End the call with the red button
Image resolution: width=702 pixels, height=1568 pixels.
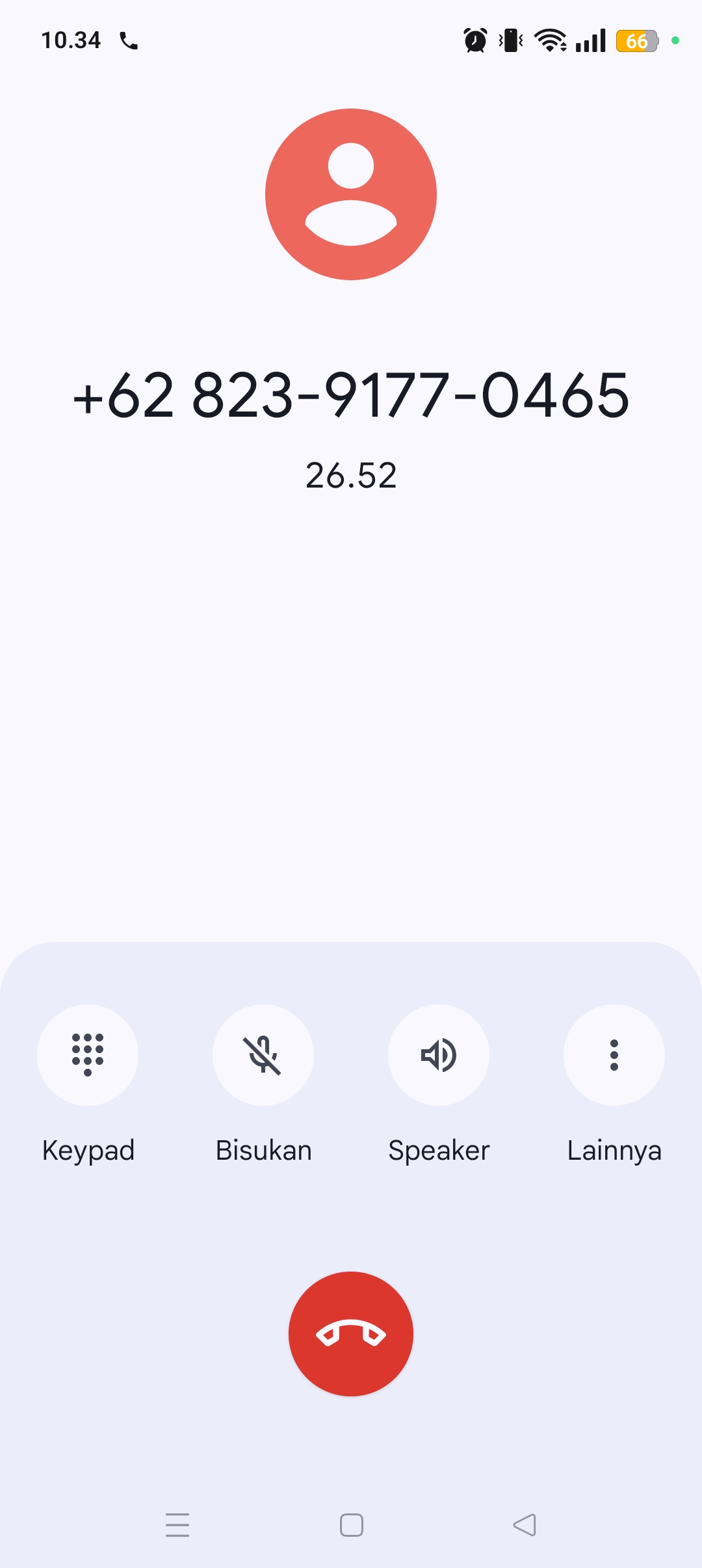(x=351, y=1334)
